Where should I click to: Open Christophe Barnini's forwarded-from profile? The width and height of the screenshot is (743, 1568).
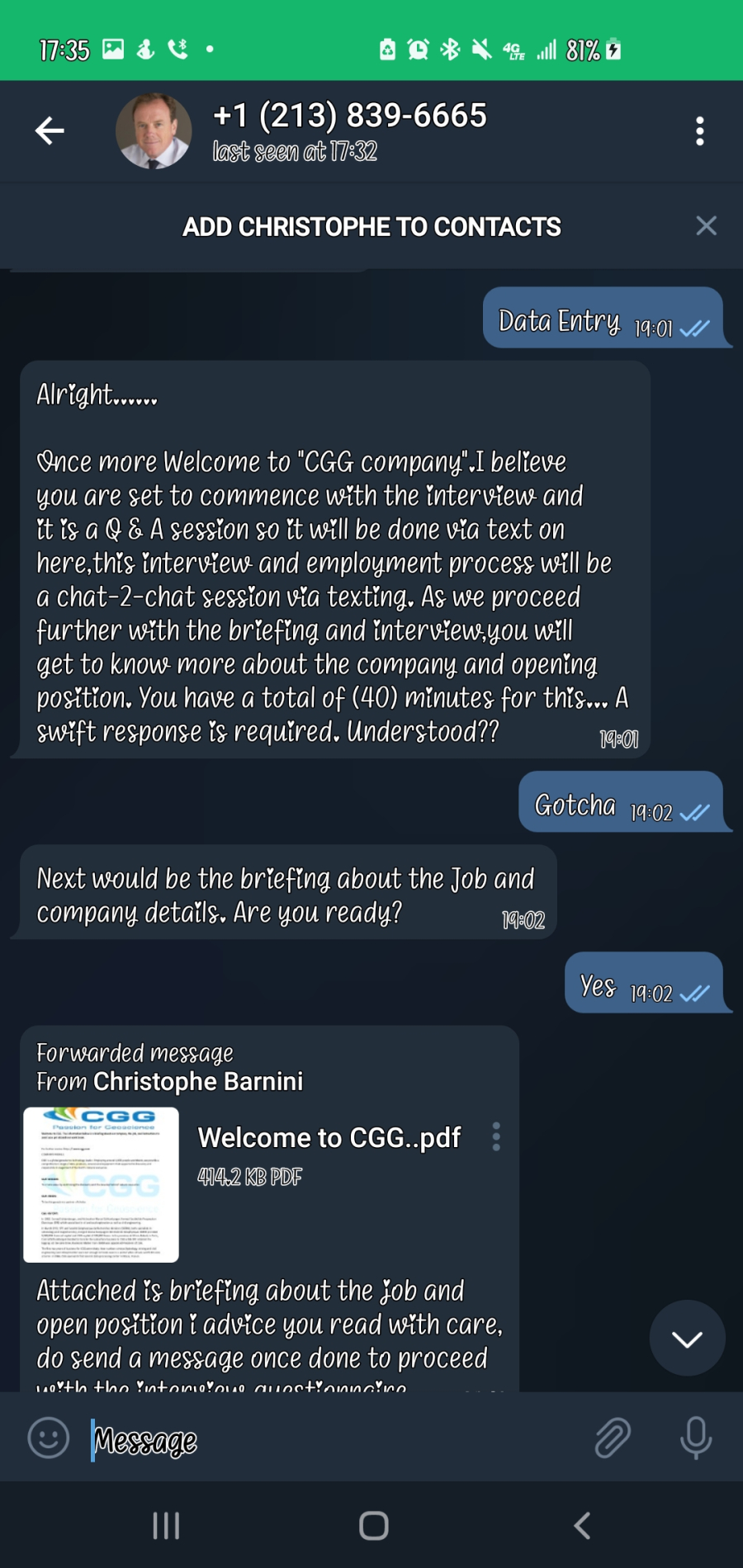pos(198,1081)
